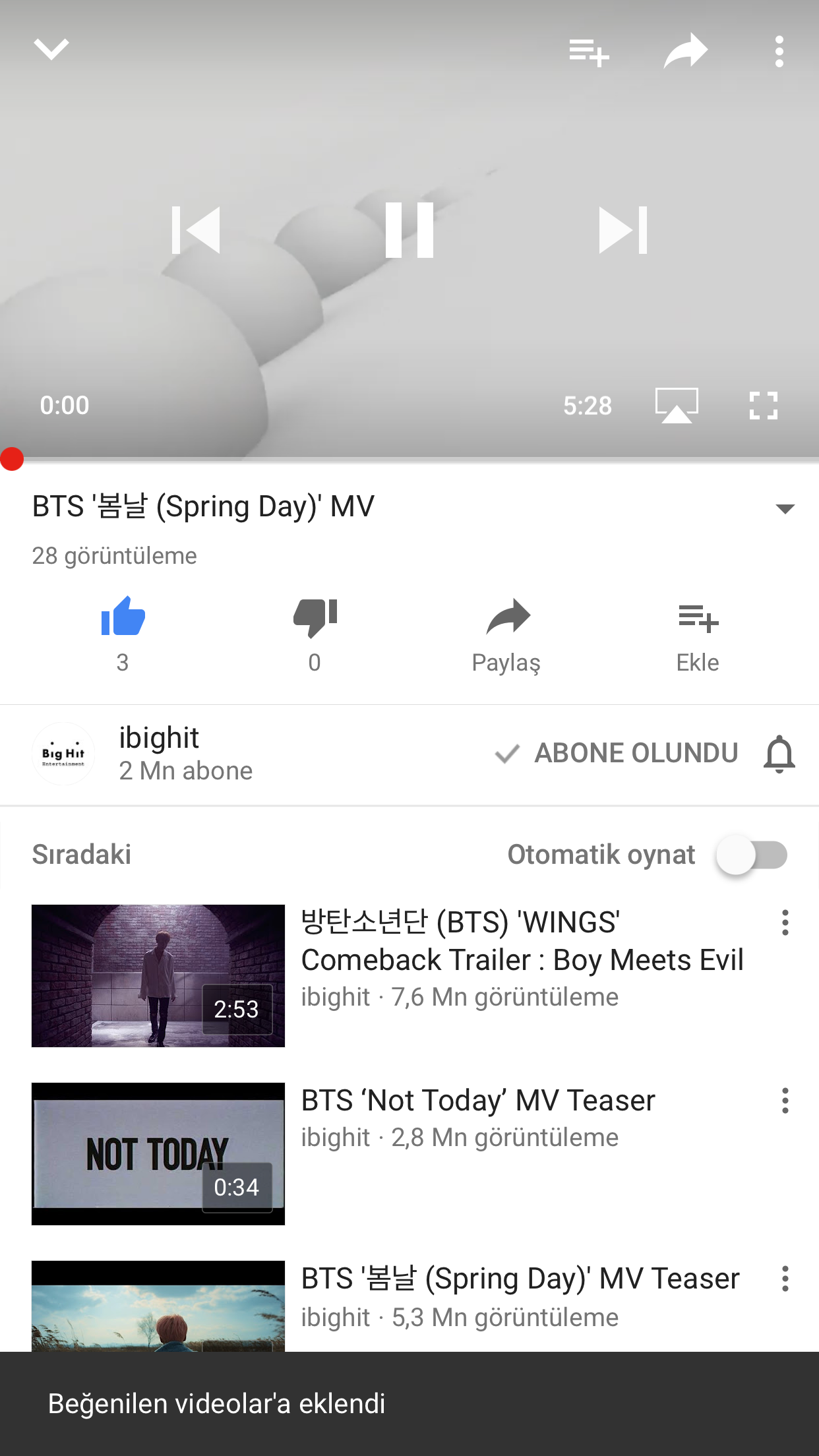Open options for 'Not Today' MV Teaser
819x1456 pixels.
tap(785, 1101)
